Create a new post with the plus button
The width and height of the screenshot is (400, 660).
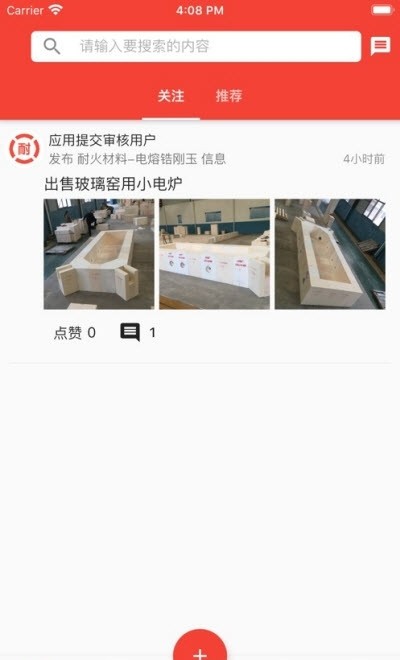point(200,646)
